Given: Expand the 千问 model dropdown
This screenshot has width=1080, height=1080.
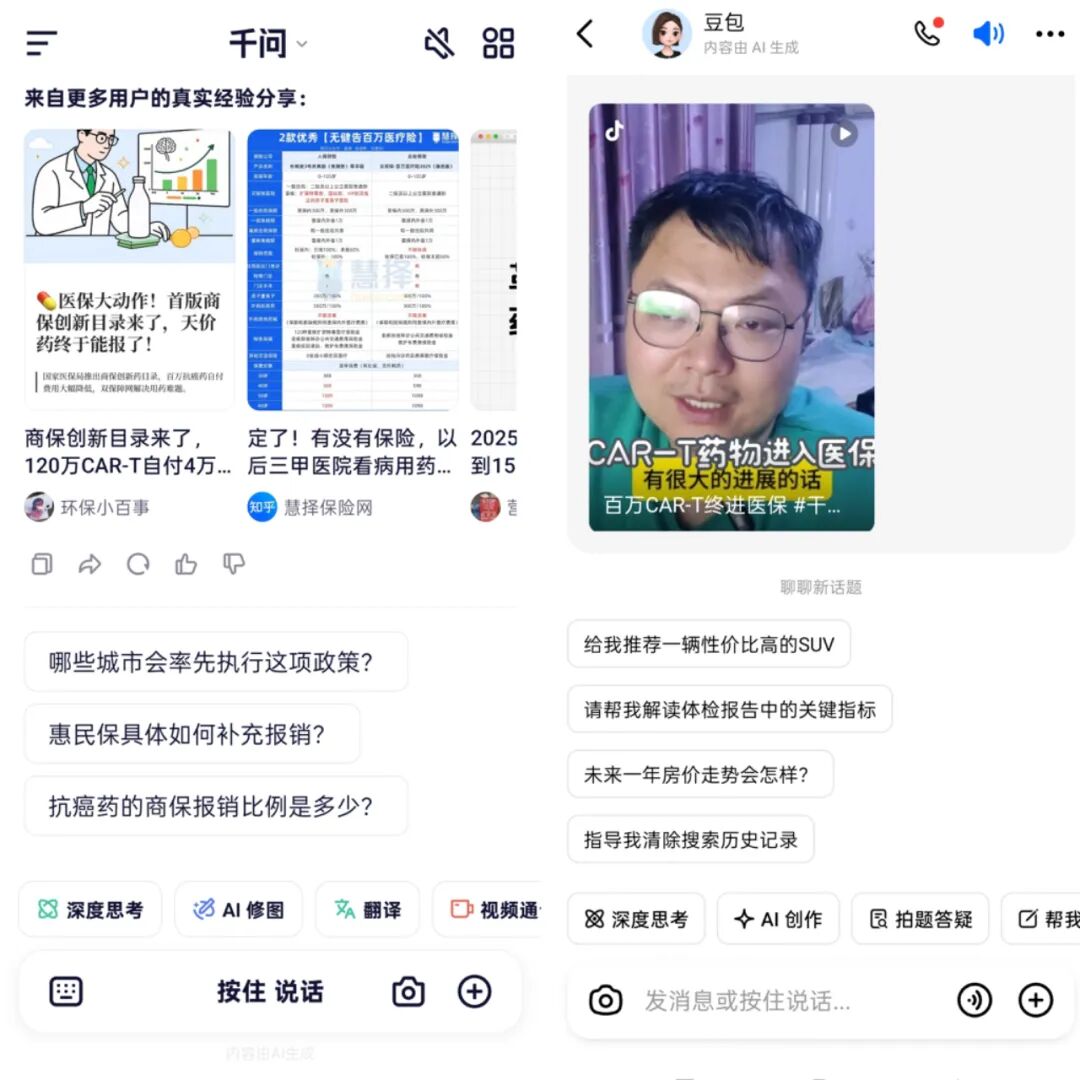Looking at the screenshot, I should (x=268, y=43).
